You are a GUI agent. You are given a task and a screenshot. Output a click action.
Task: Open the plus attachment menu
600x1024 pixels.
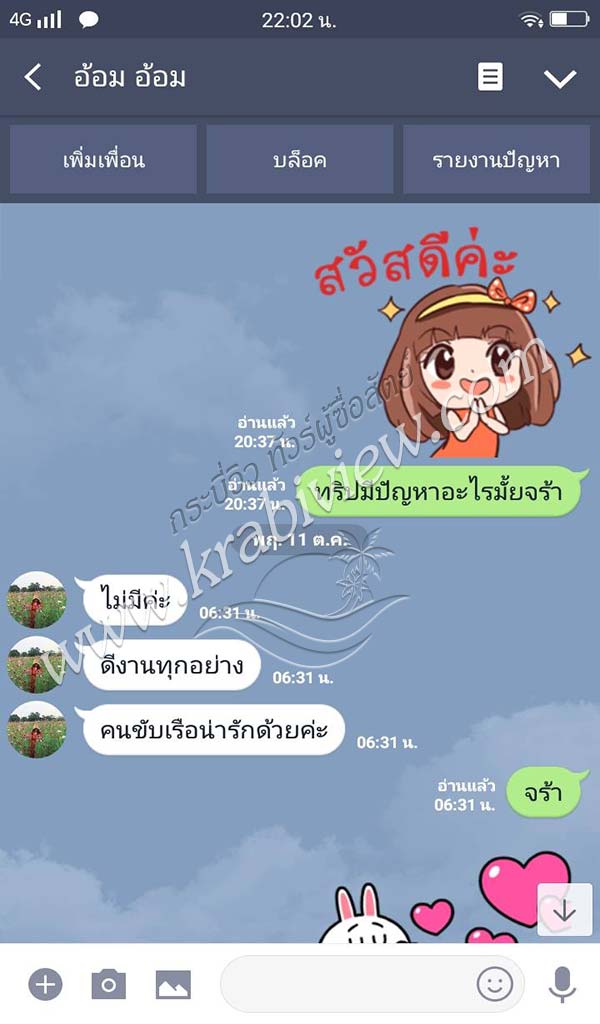coord(45,984)
